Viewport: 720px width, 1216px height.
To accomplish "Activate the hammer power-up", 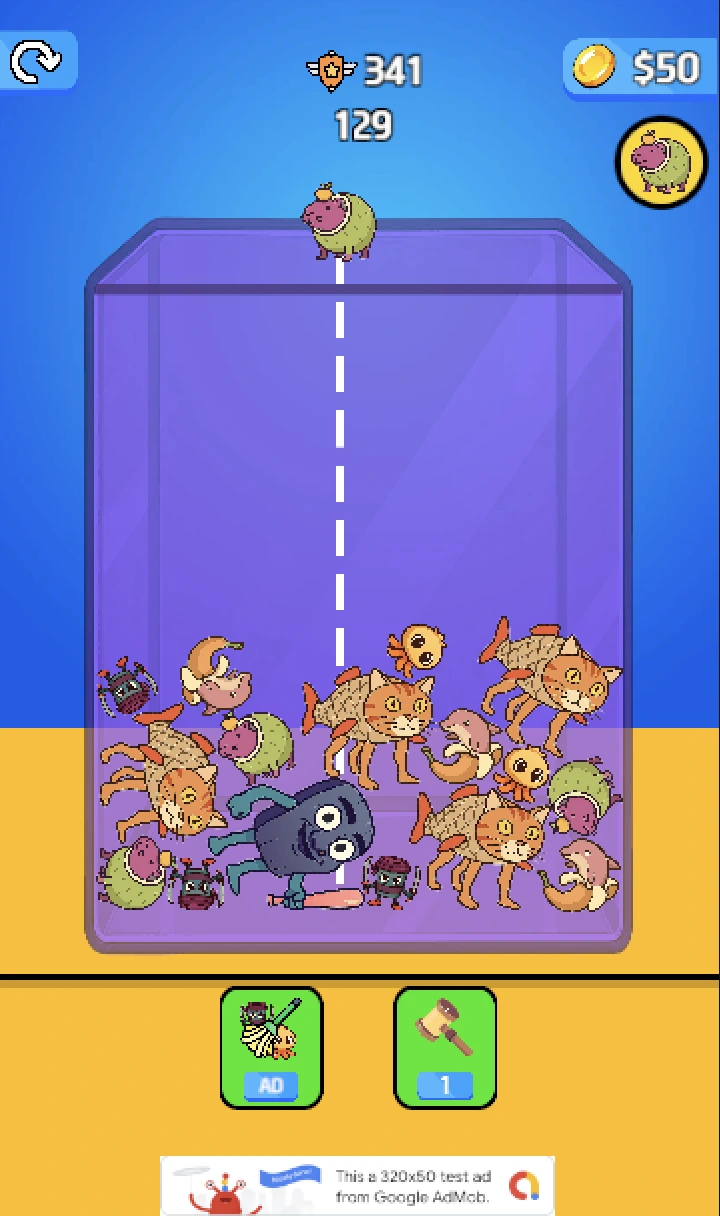I will pyautogui.click(x=445, y=1047).
